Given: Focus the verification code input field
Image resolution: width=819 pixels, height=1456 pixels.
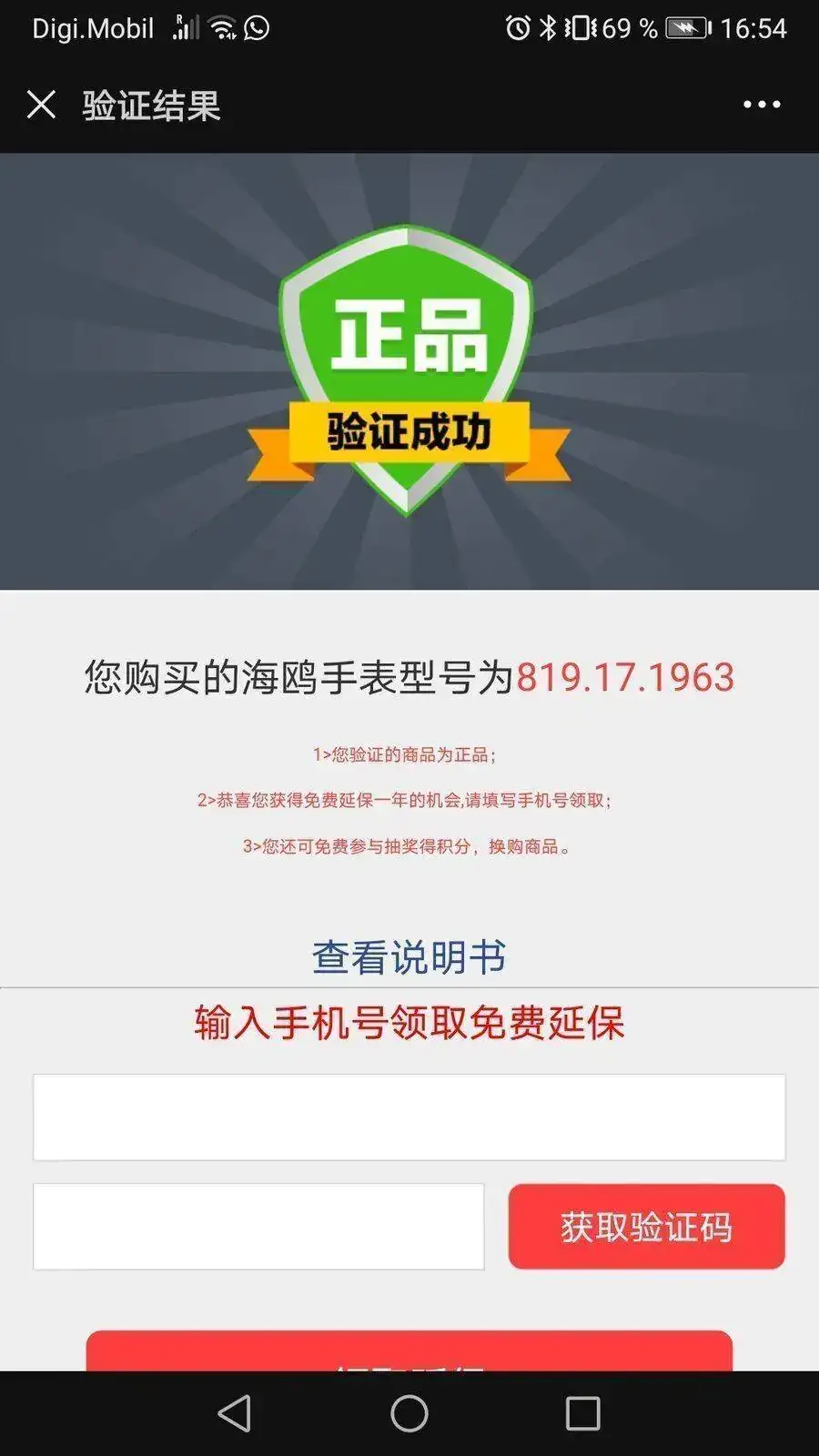Looking at the screenshot, I should coord(258,1226).
